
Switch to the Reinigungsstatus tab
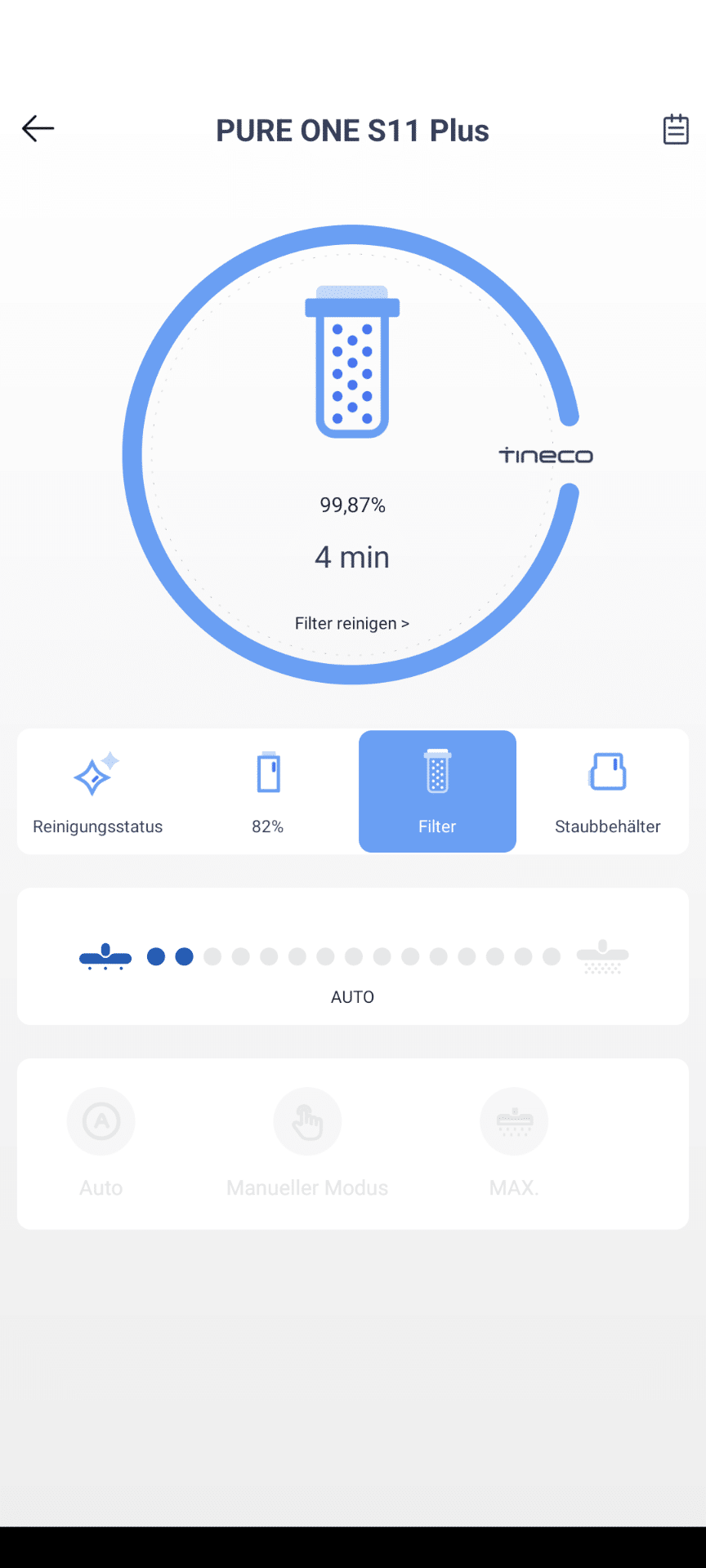97,791
